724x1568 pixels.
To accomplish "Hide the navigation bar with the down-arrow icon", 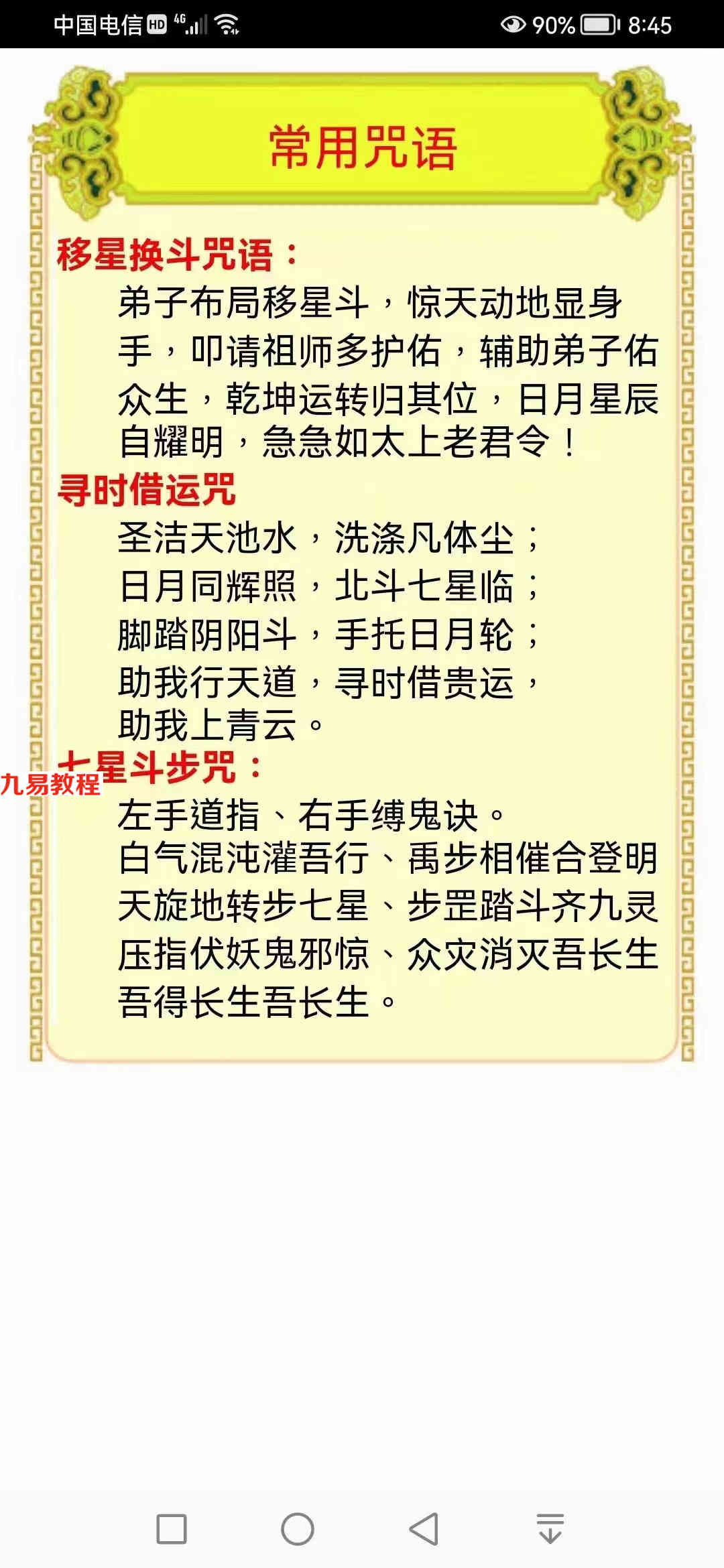I will coord(550,1528).
